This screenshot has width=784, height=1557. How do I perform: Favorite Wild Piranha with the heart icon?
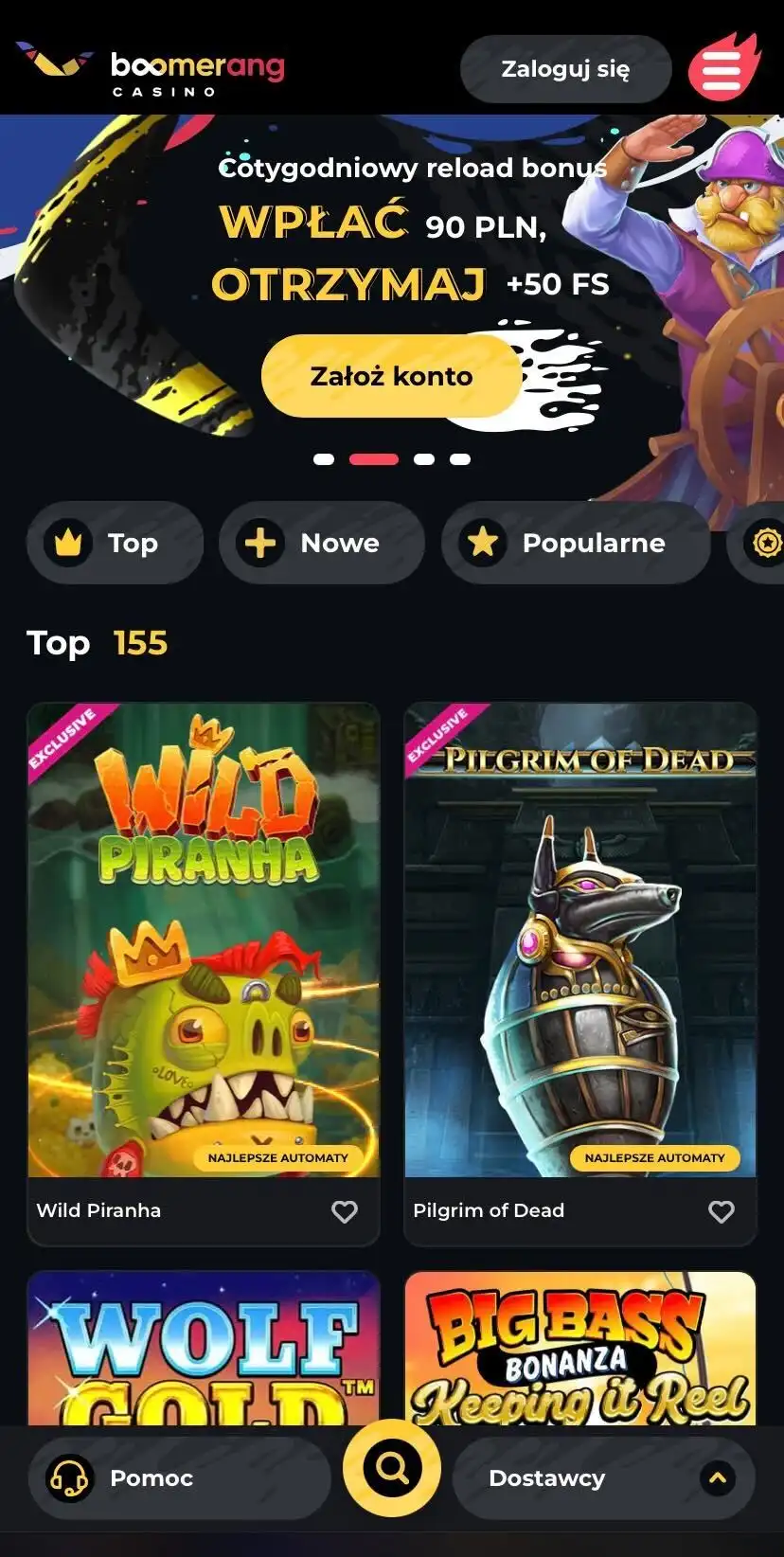pos(345,1211)
